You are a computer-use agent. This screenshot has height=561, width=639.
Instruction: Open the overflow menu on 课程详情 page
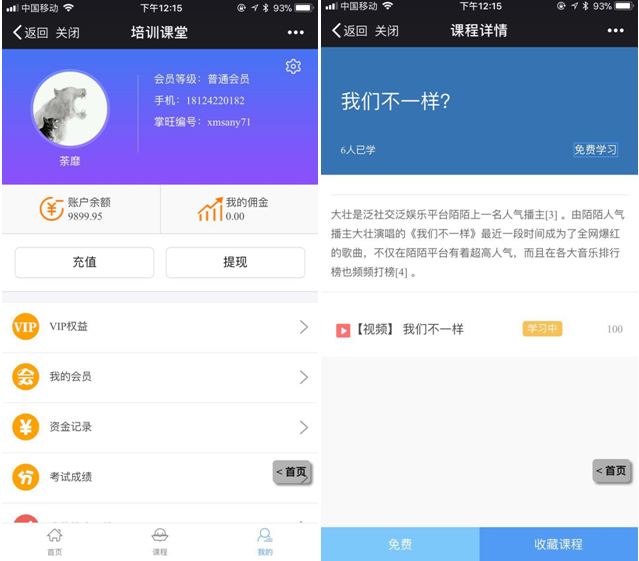pyautogui.click(x=615, y=31)
